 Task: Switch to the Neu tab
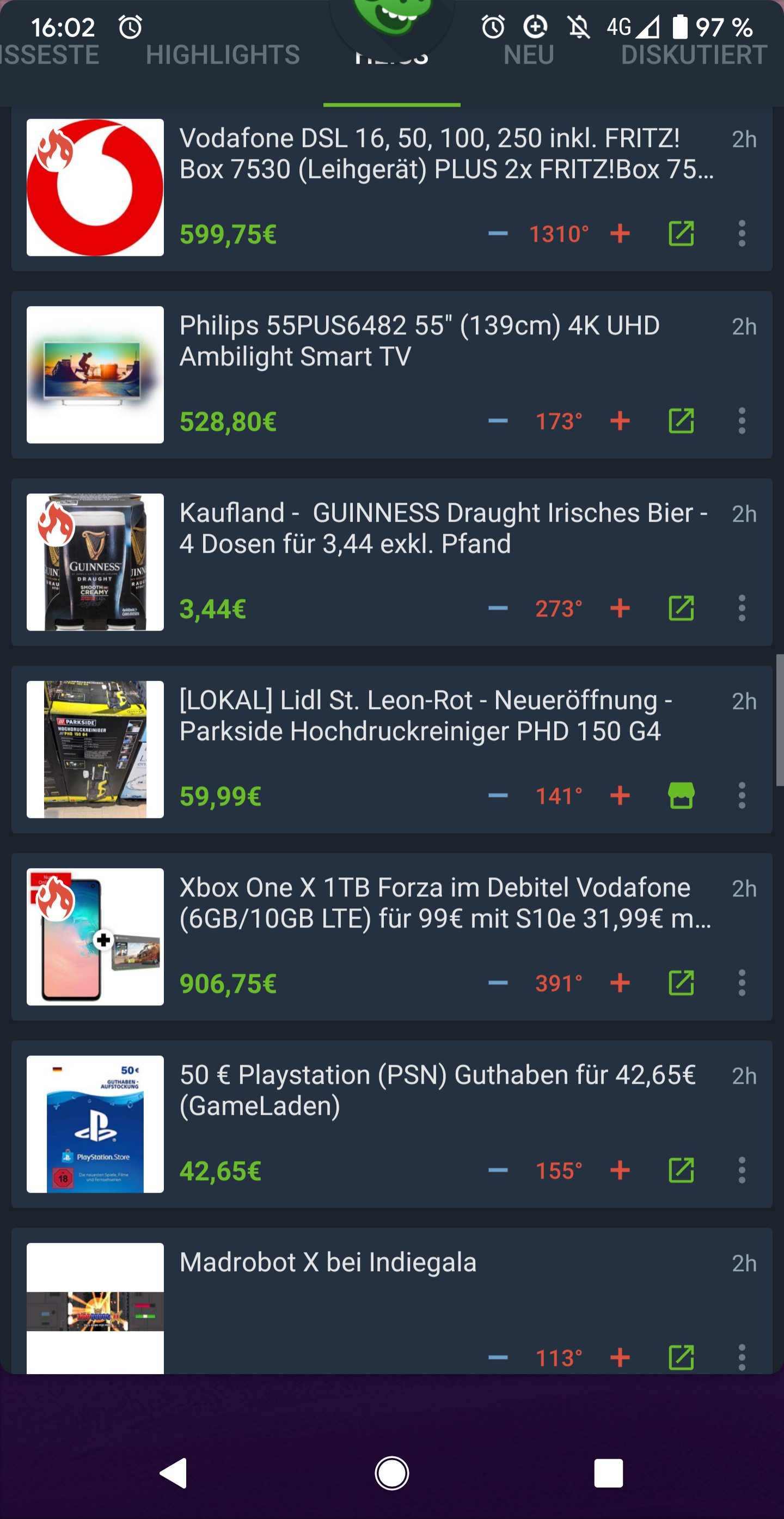528,56
